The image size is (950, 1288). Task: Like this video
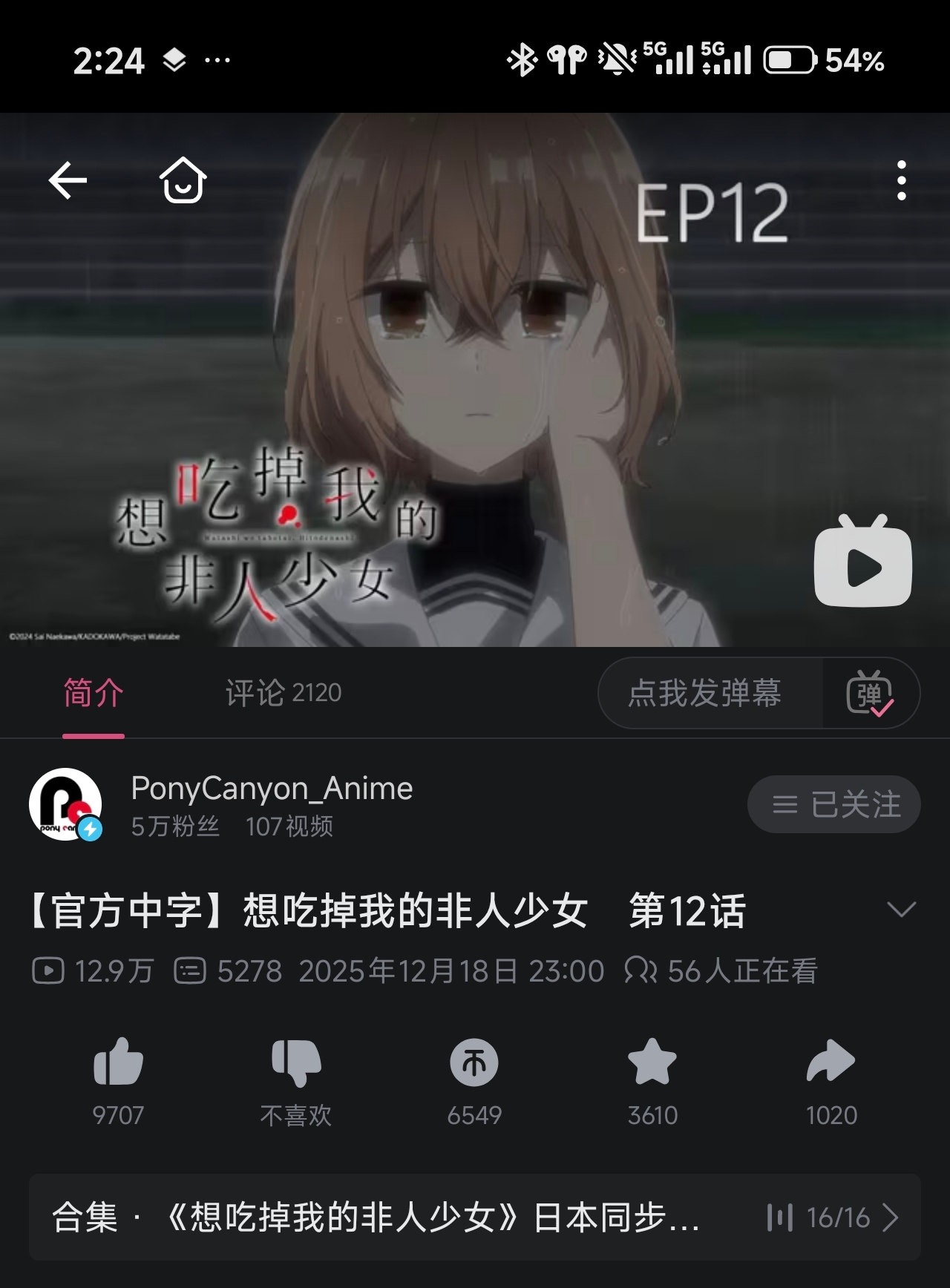coord(118,1062)
